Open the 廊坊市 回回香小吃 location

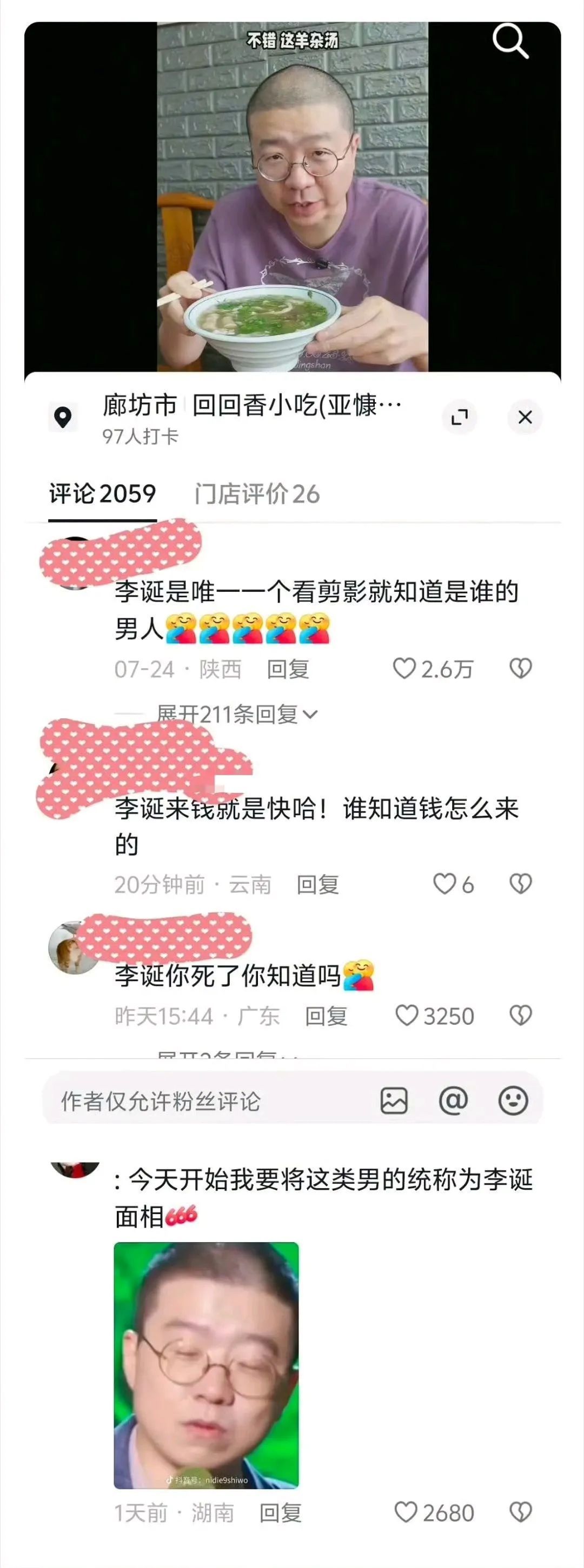point(251,406)
